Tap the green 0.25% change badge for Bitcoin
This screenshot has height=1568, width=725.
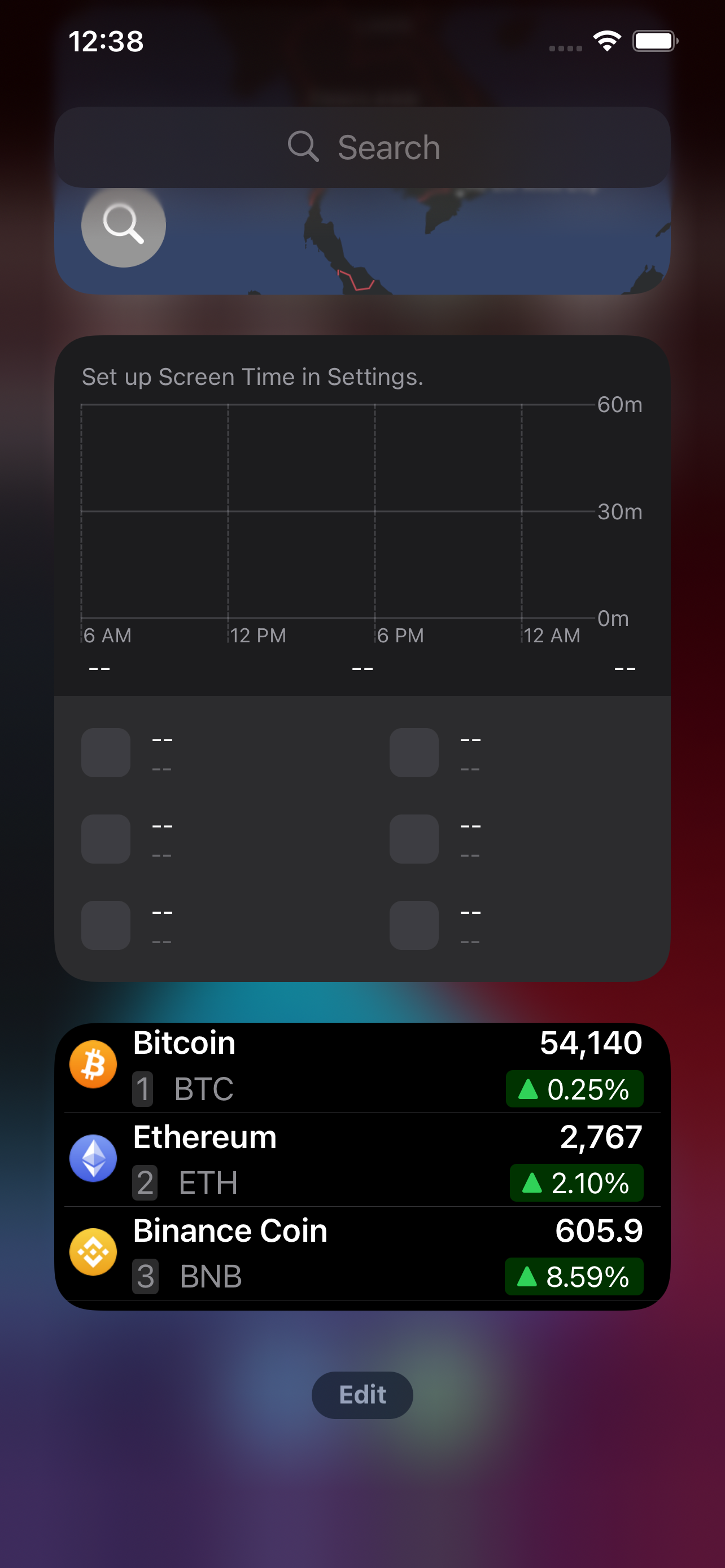coord(575,1089)
